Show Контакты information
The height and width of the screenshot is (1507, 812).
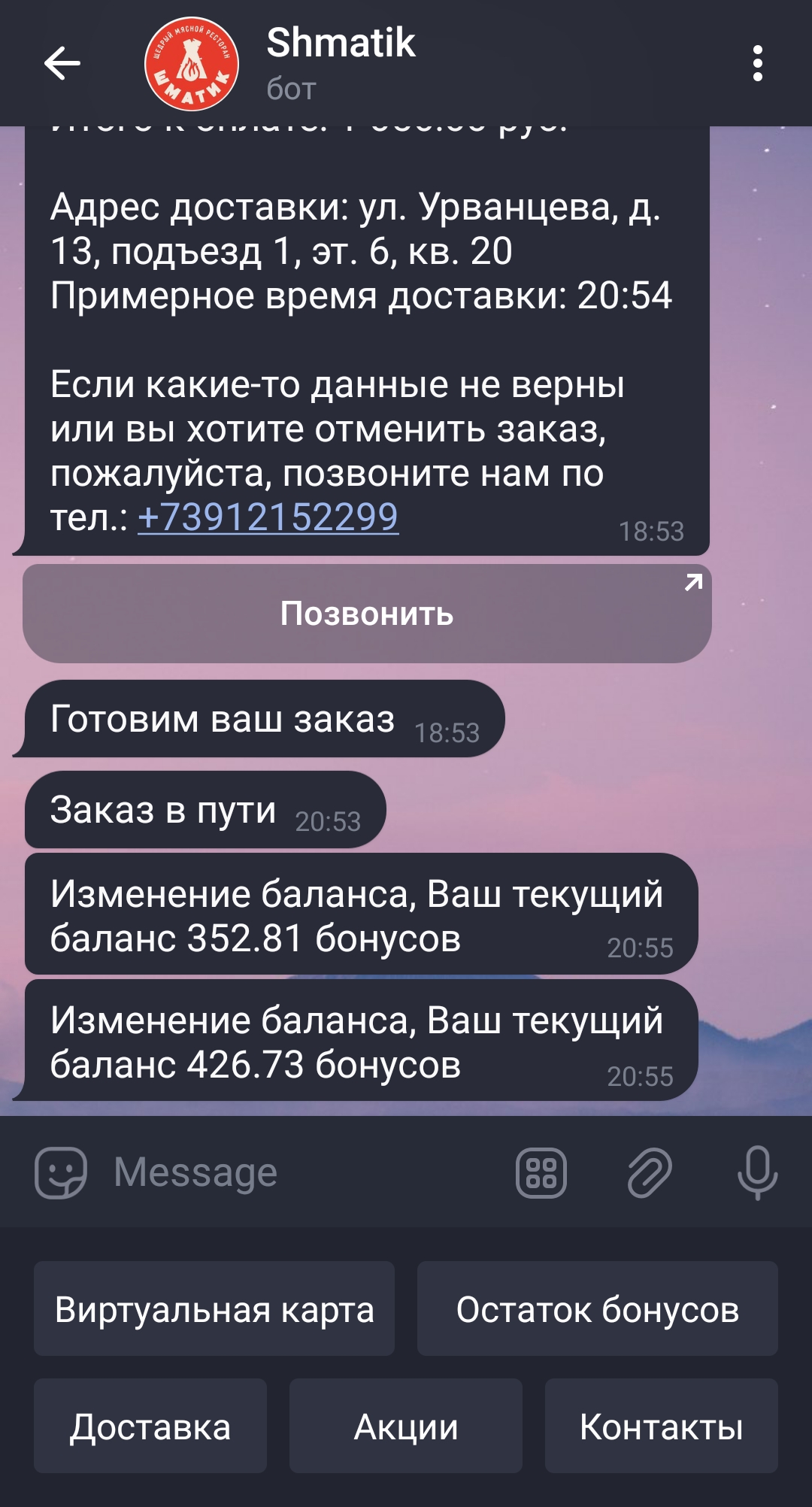pyautogui.click(x=662, y=1426)
